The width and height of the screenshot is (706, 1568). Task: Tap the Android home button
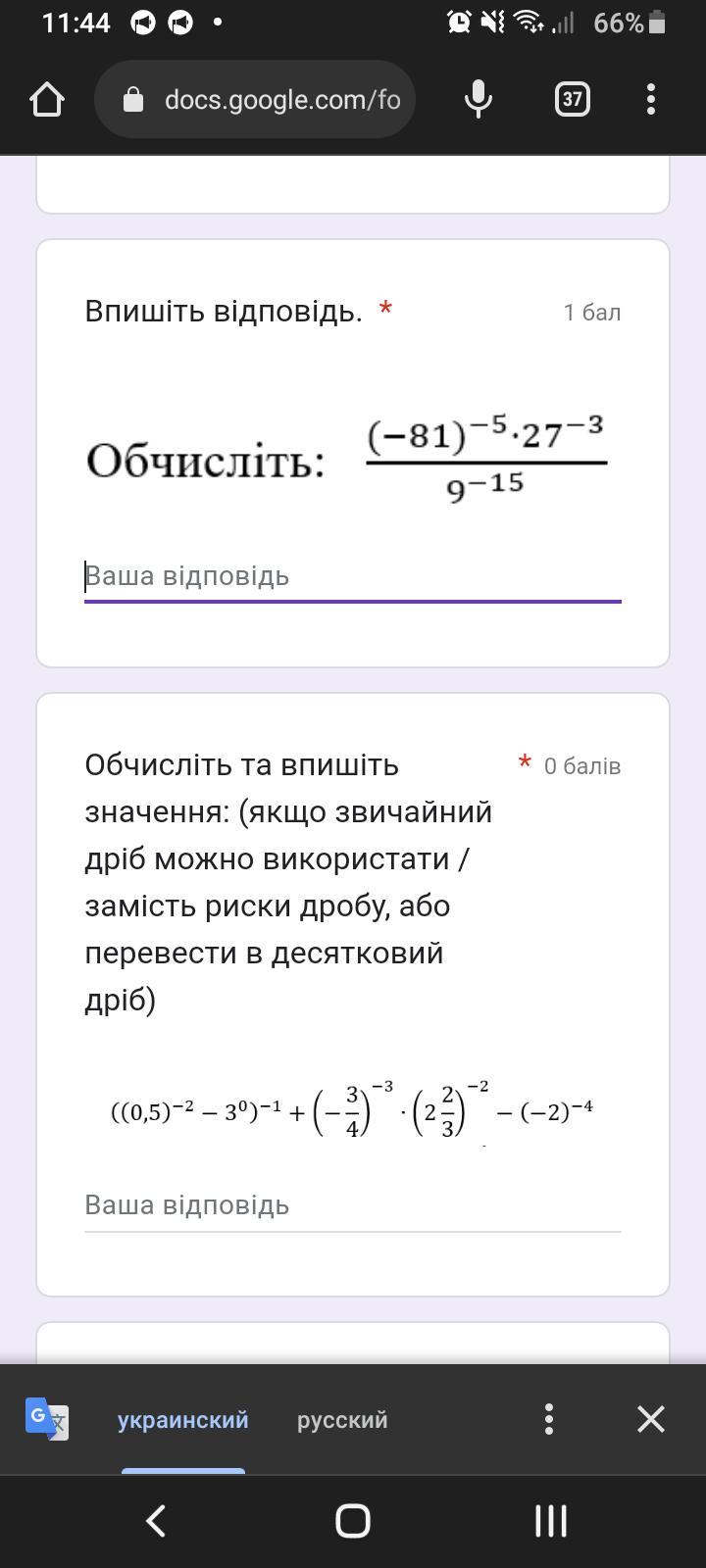[x=352, y=1521]
